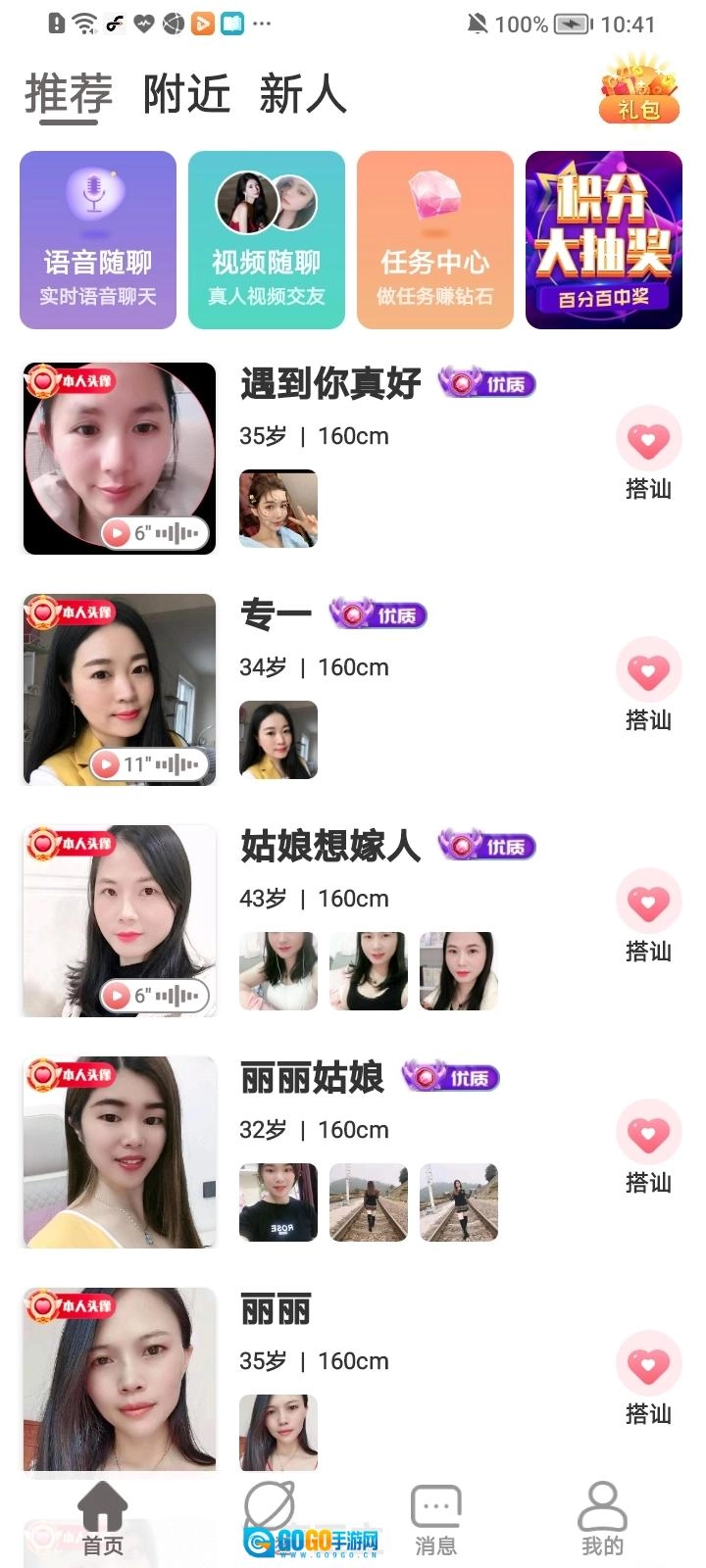Tap the planet icon in bottom navigation
Viewport: 706px width, 1568px height.
[x=270, y=1504]
